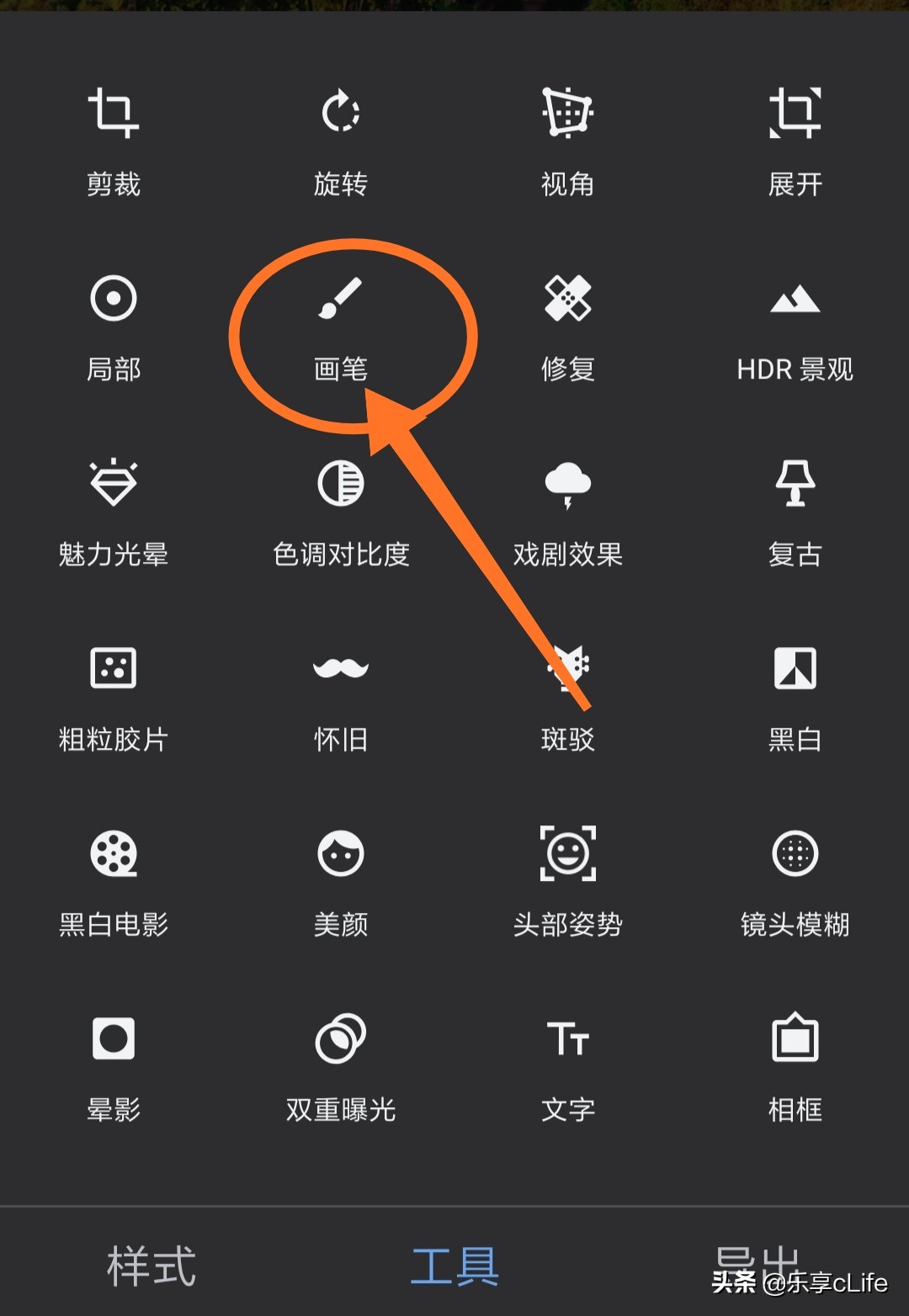Screen dimensions: 909x1316
Task: Select the 旋转 rotate tool
Action: coord(341,141)
